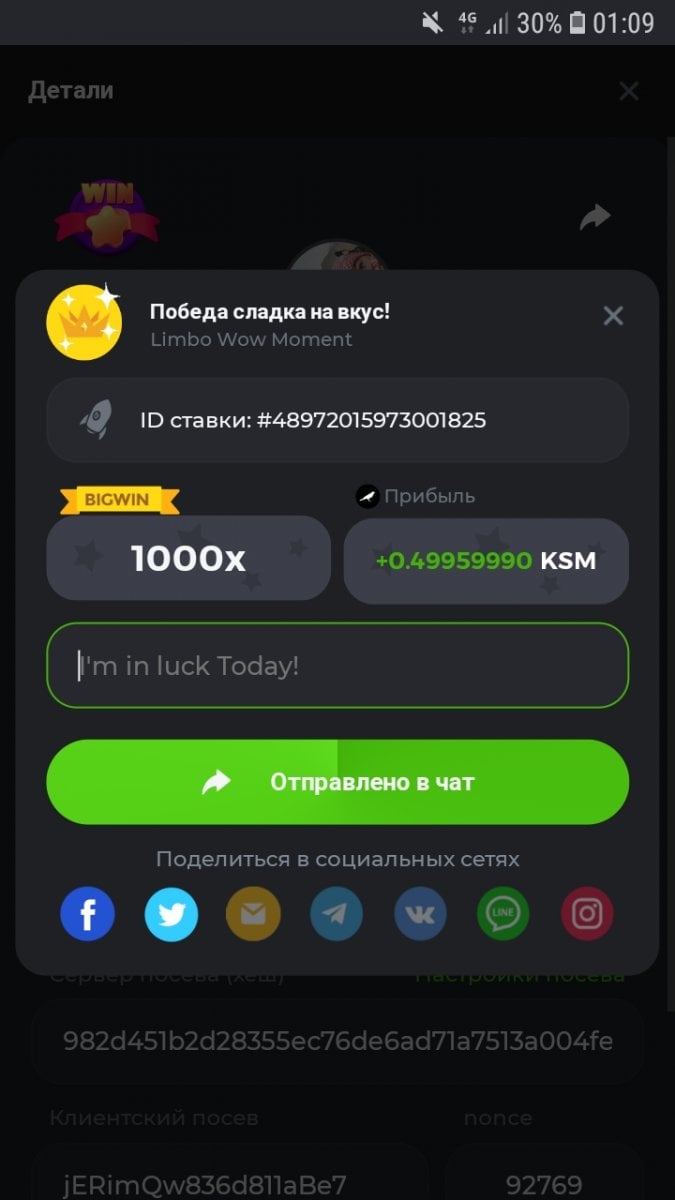Screen dimensions: 675x1200
Task: Share the win on Facebook
Action: pos(87,914)
